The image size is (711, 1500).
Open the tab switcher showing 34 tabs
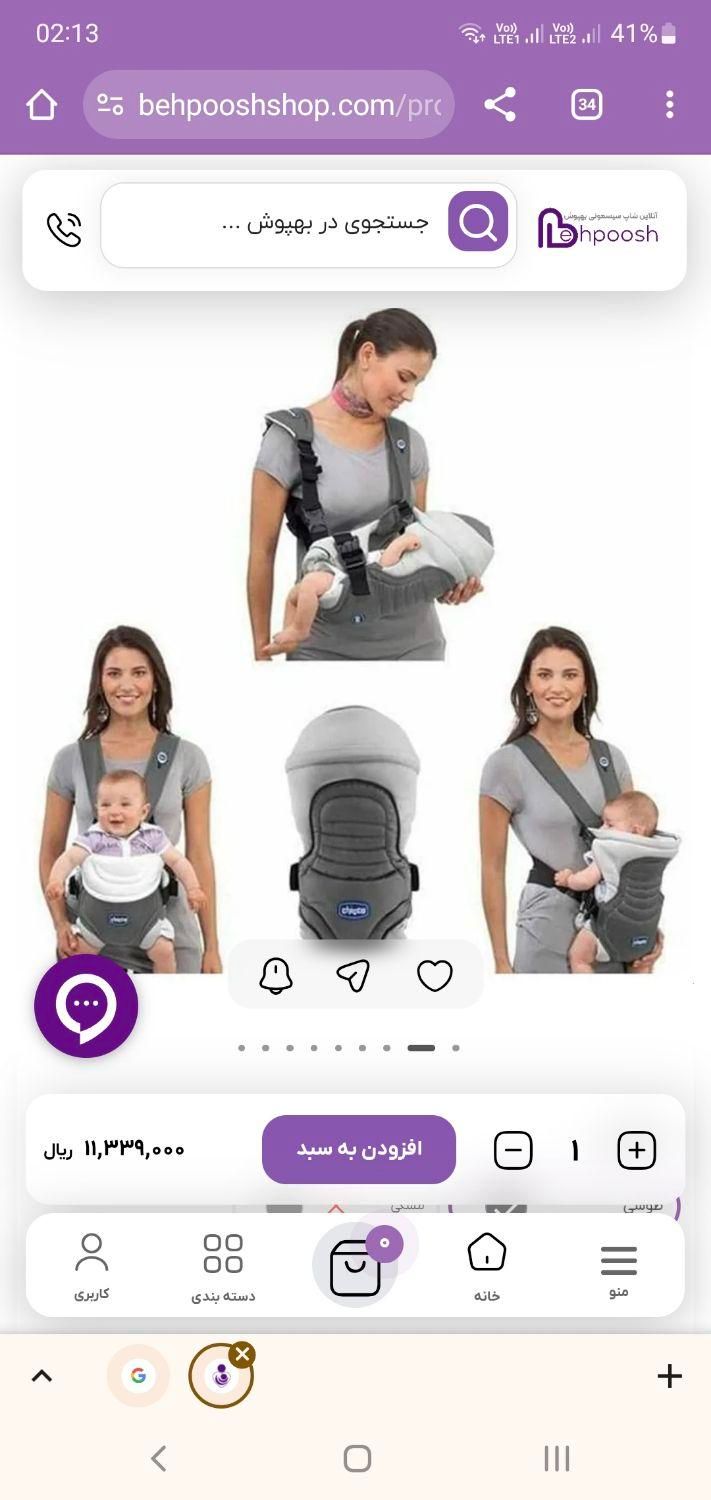click(586, 105)
